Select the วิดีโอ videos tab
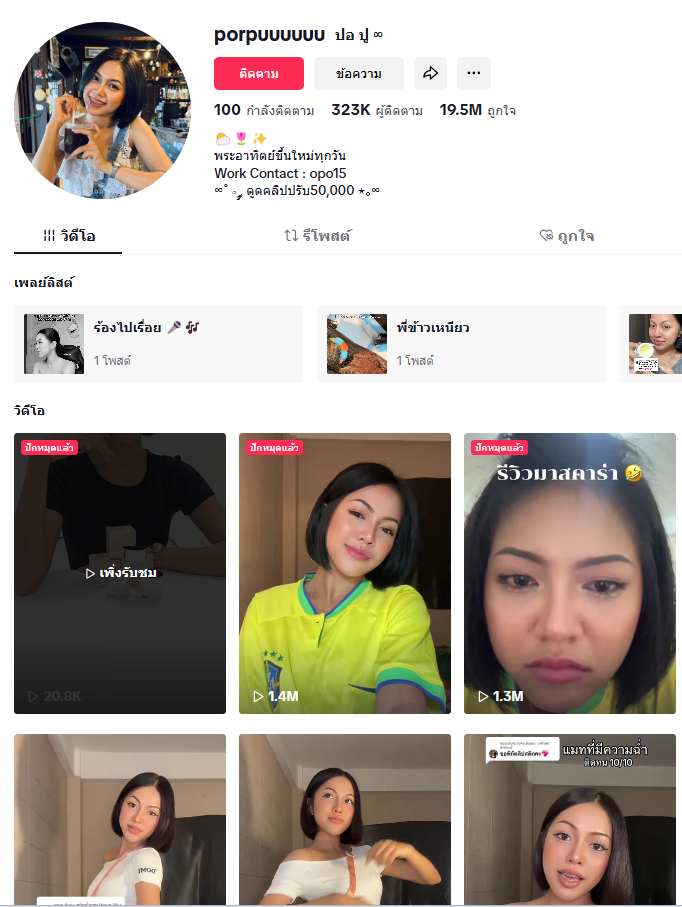 (x=69, y=236)
